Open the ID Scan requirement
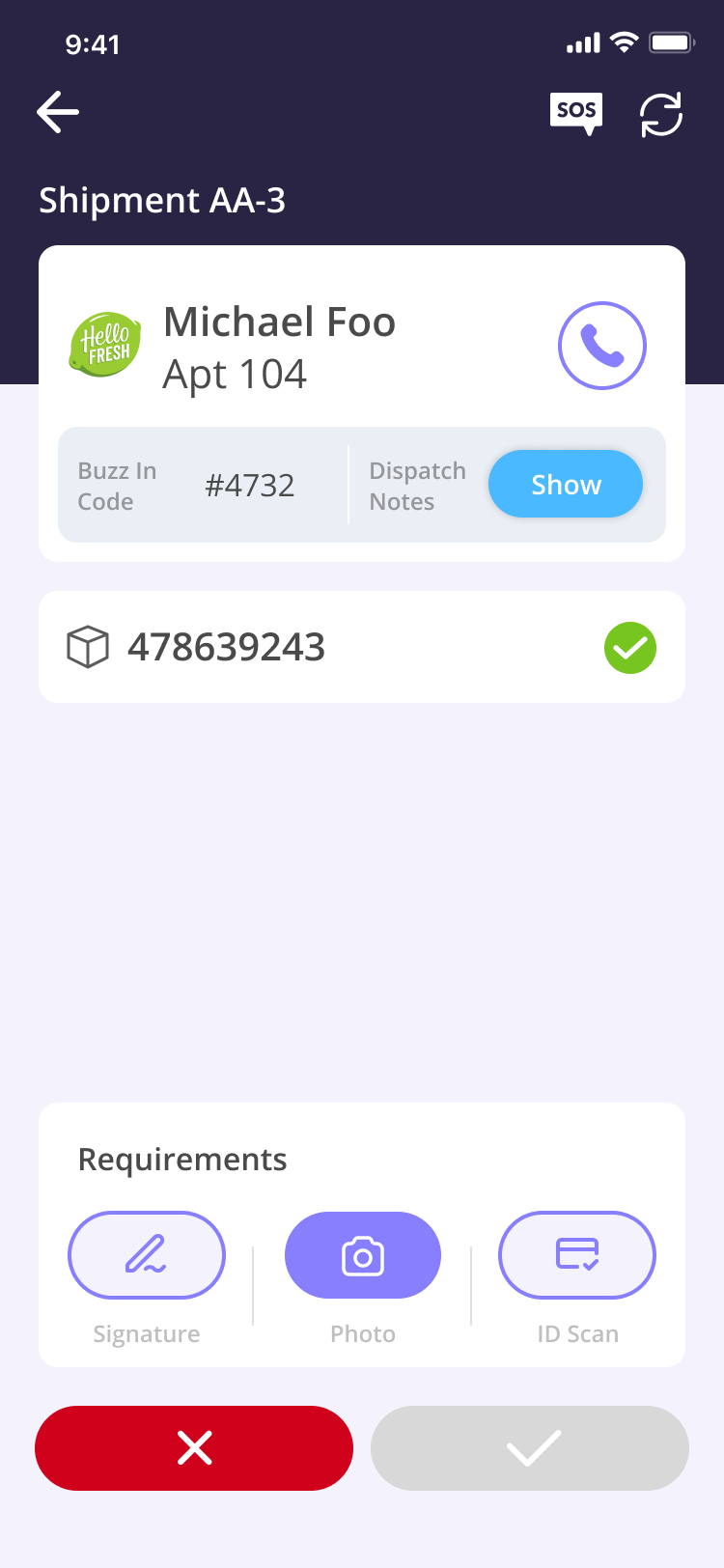This screenshot has height=1568, width=724. pos(576,1255)
